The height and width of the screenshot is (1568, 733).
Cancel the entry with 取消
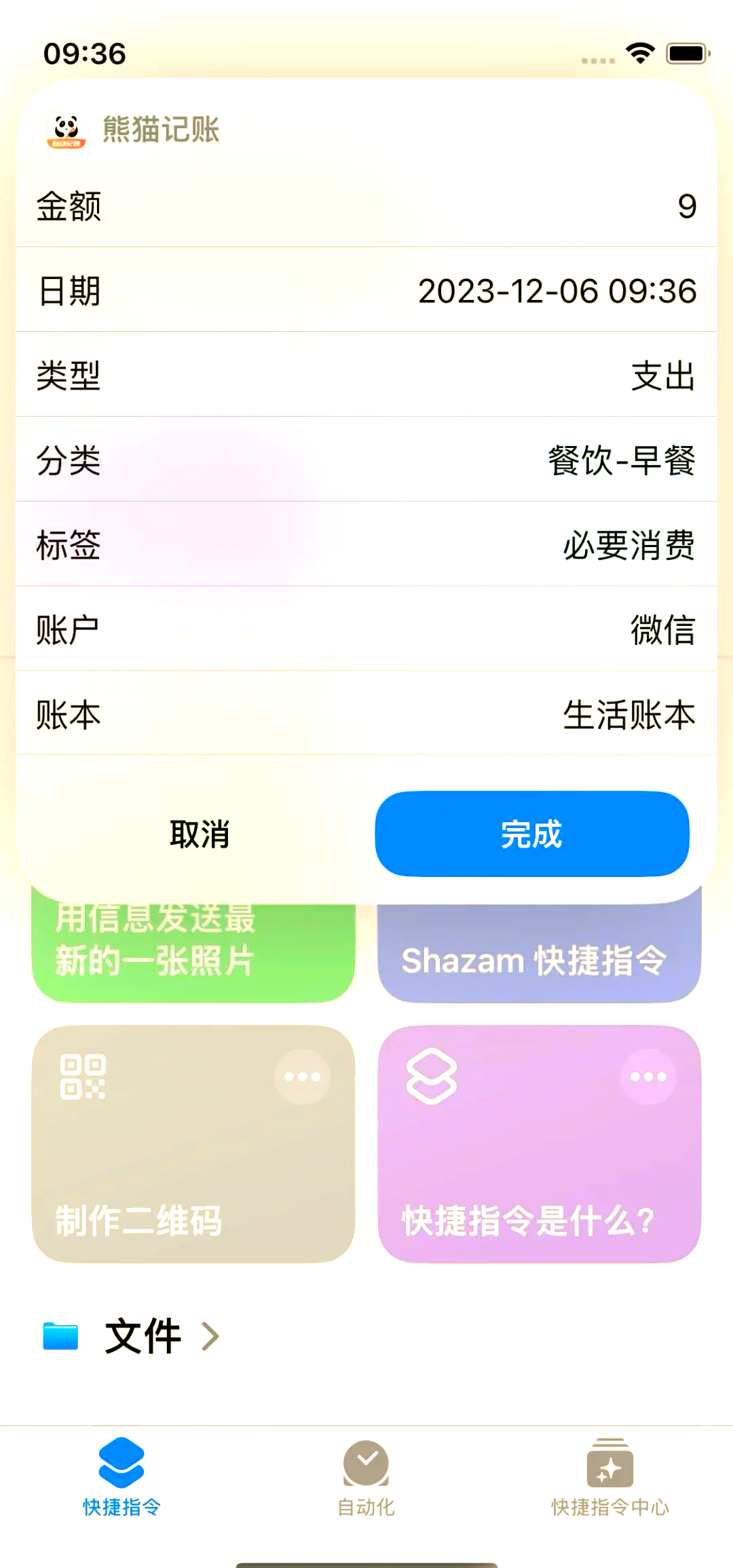200,834
